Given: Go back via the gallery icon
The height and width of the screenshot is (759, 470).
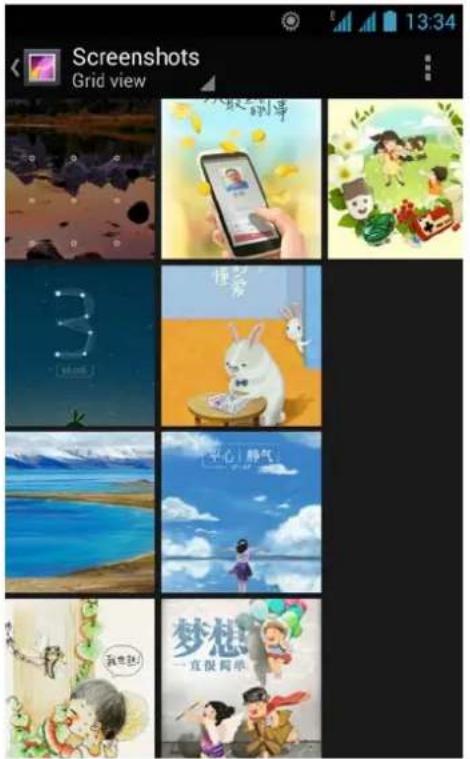Looking at the screenshot, I should pyautogui.click(x=36, y=68).
